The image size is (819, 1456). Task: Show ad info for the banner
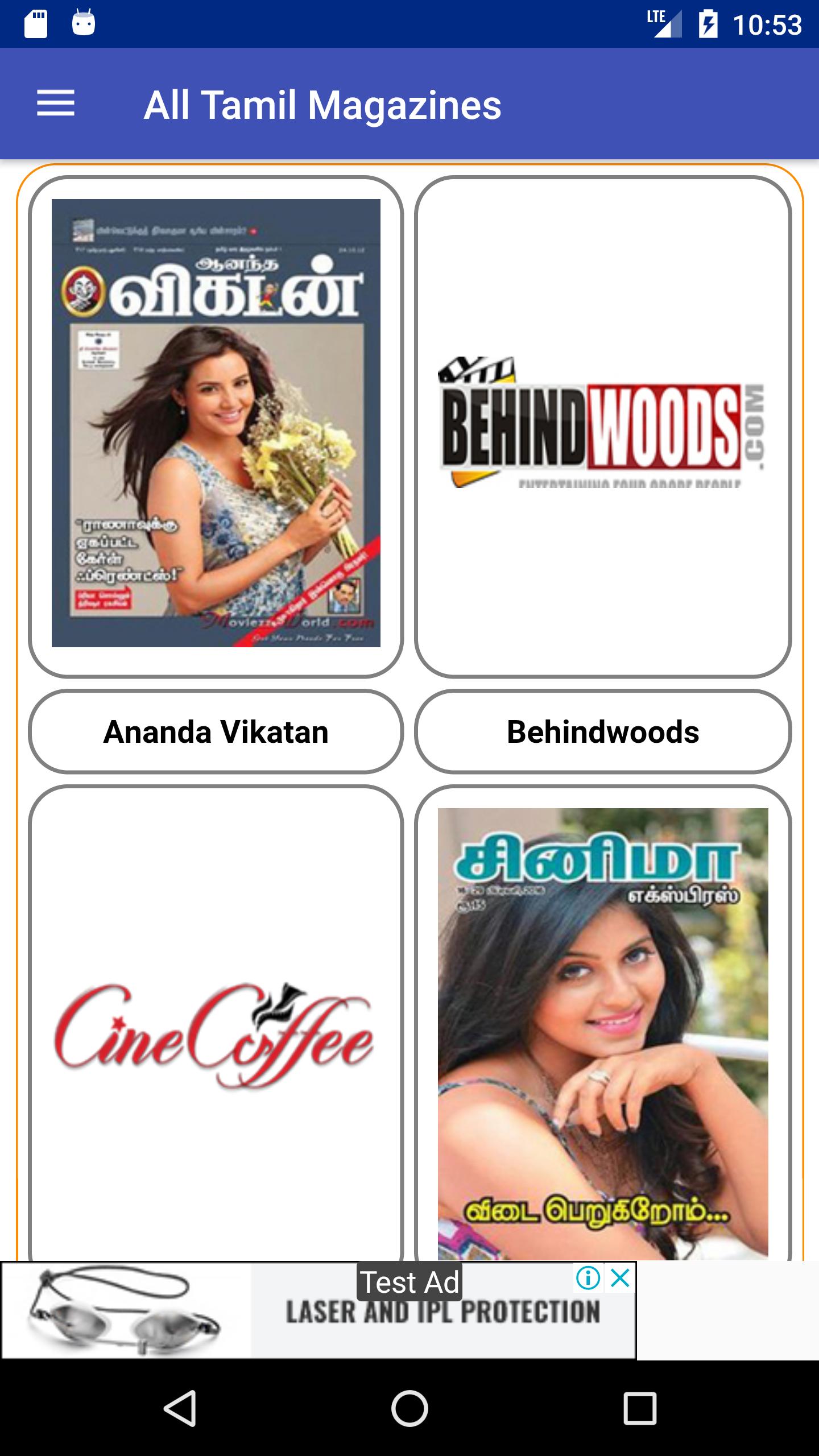coord(588,1278)
